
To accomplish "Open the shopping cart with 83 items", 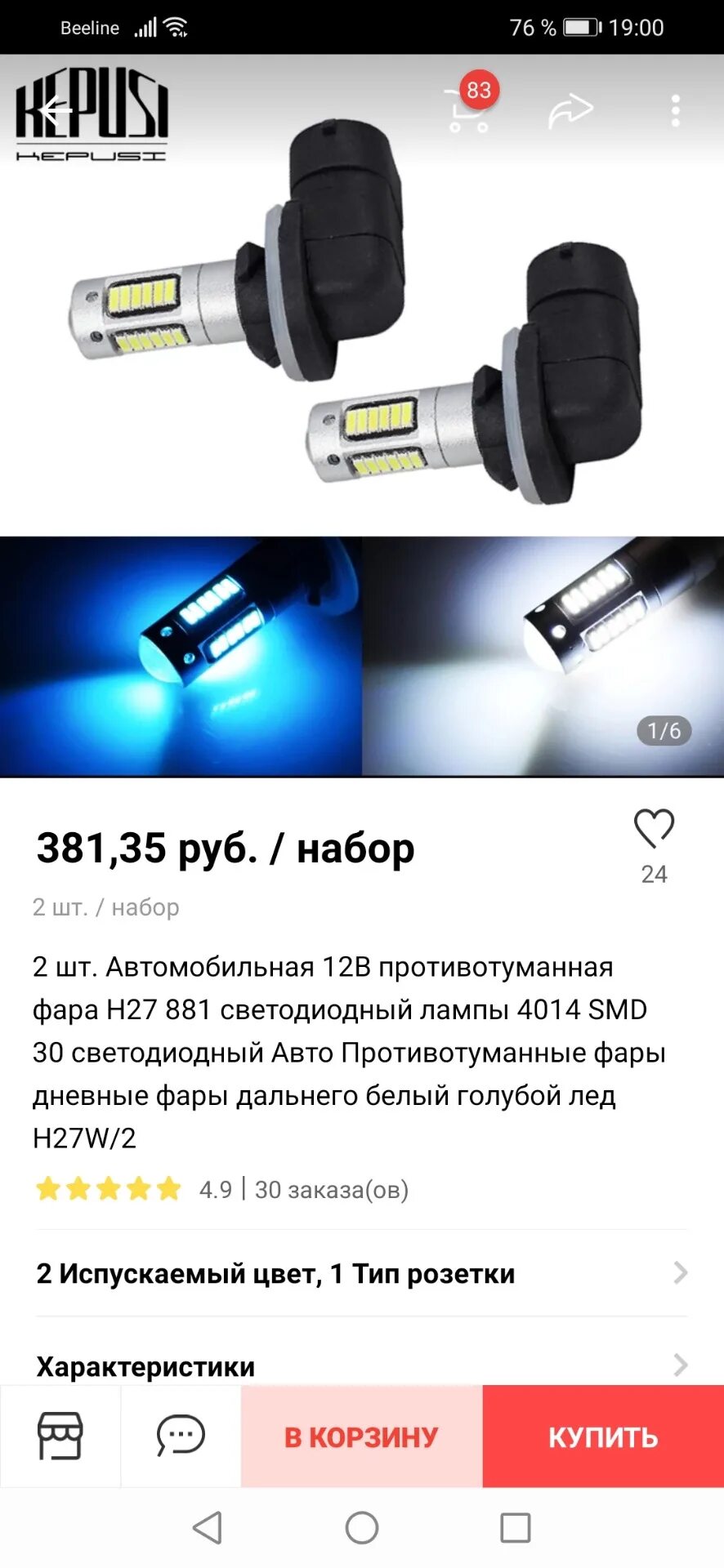I will (x=468, y=110).
